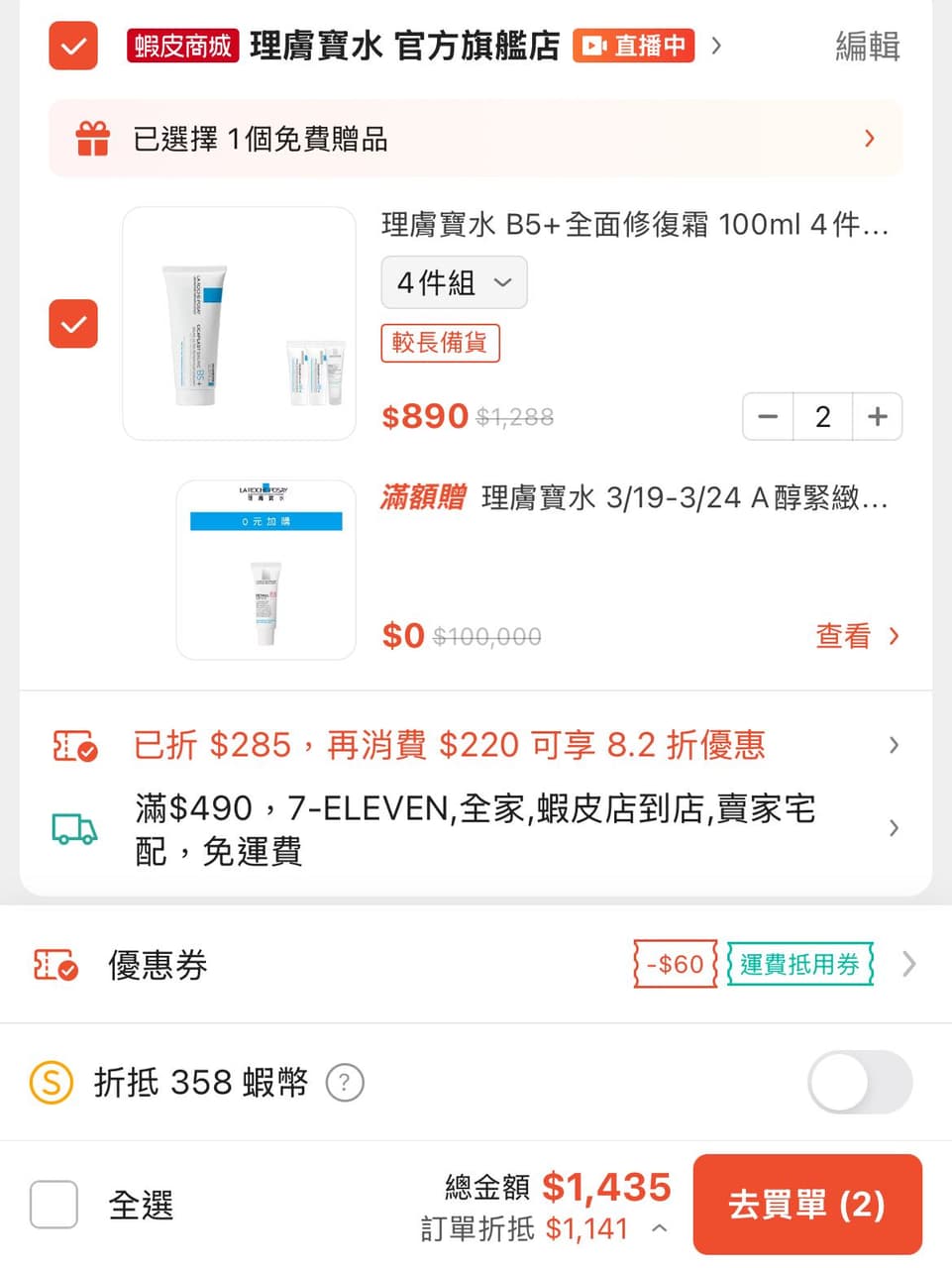Decrease product quantity with the minus button
Screen dimensions: 952x1268
coord(767,417)
